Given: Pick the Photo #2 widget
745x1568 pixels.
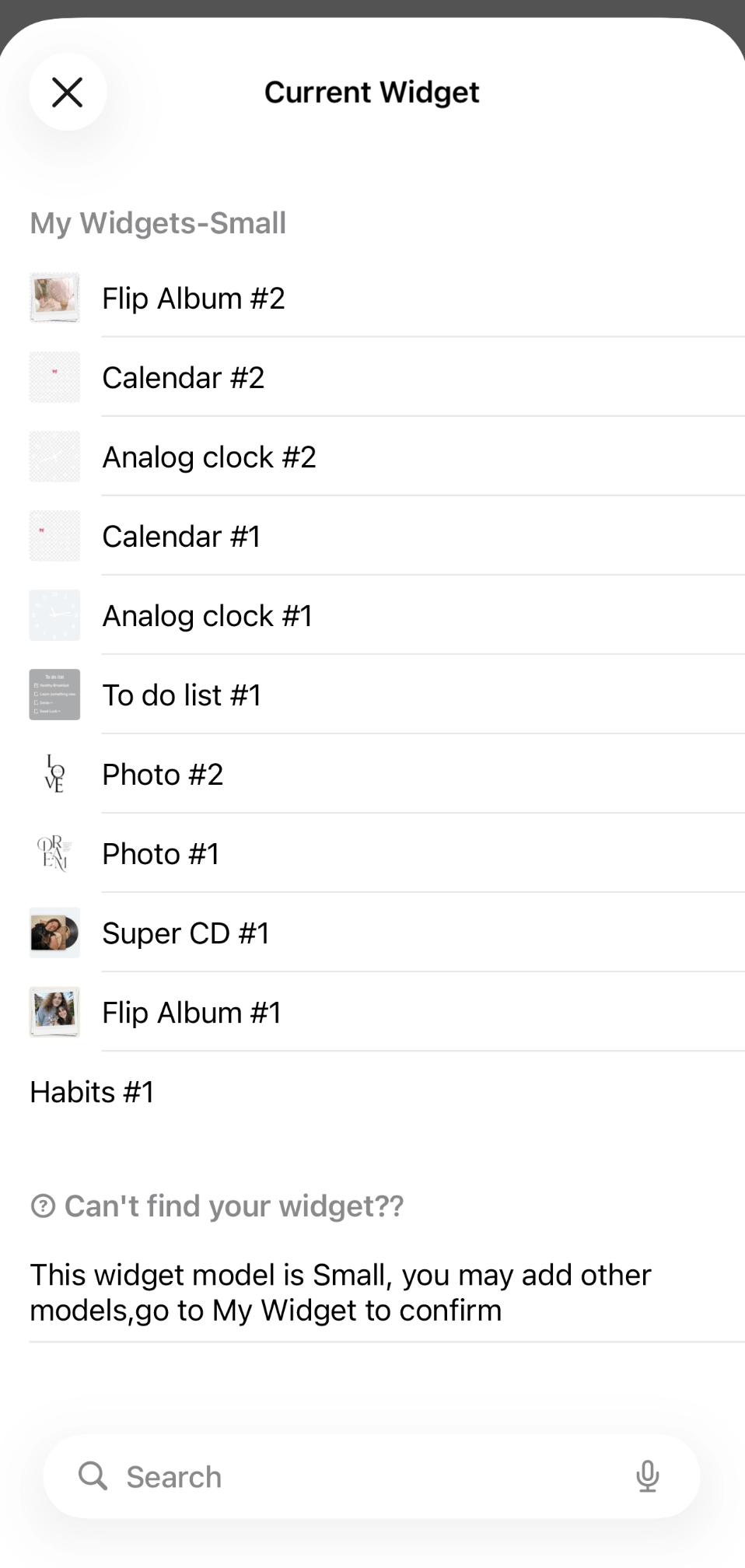Looking at the screenshot, I should [372, 775].
